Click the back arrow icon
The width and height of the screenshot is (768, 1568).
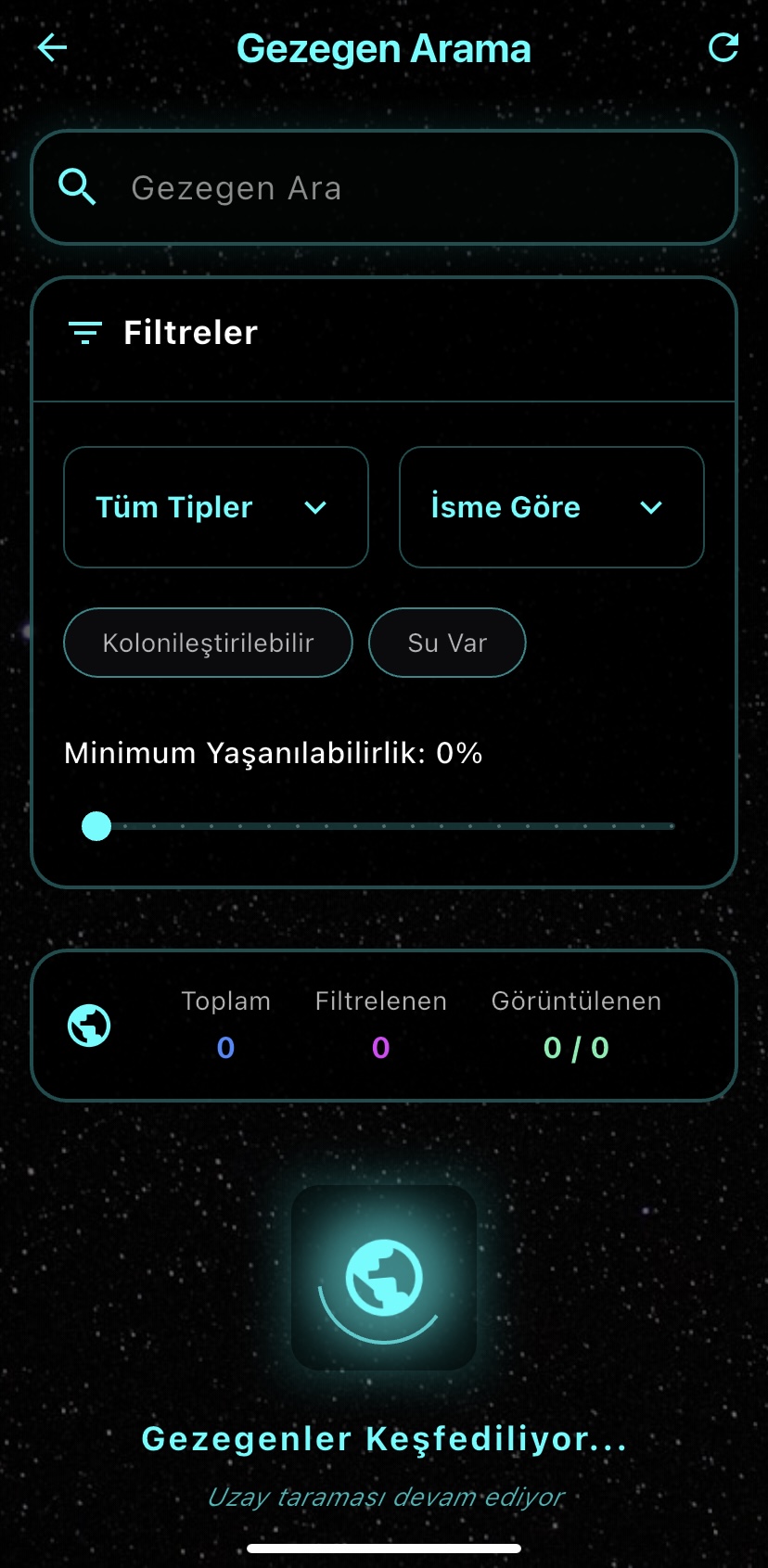pos(52,47)
